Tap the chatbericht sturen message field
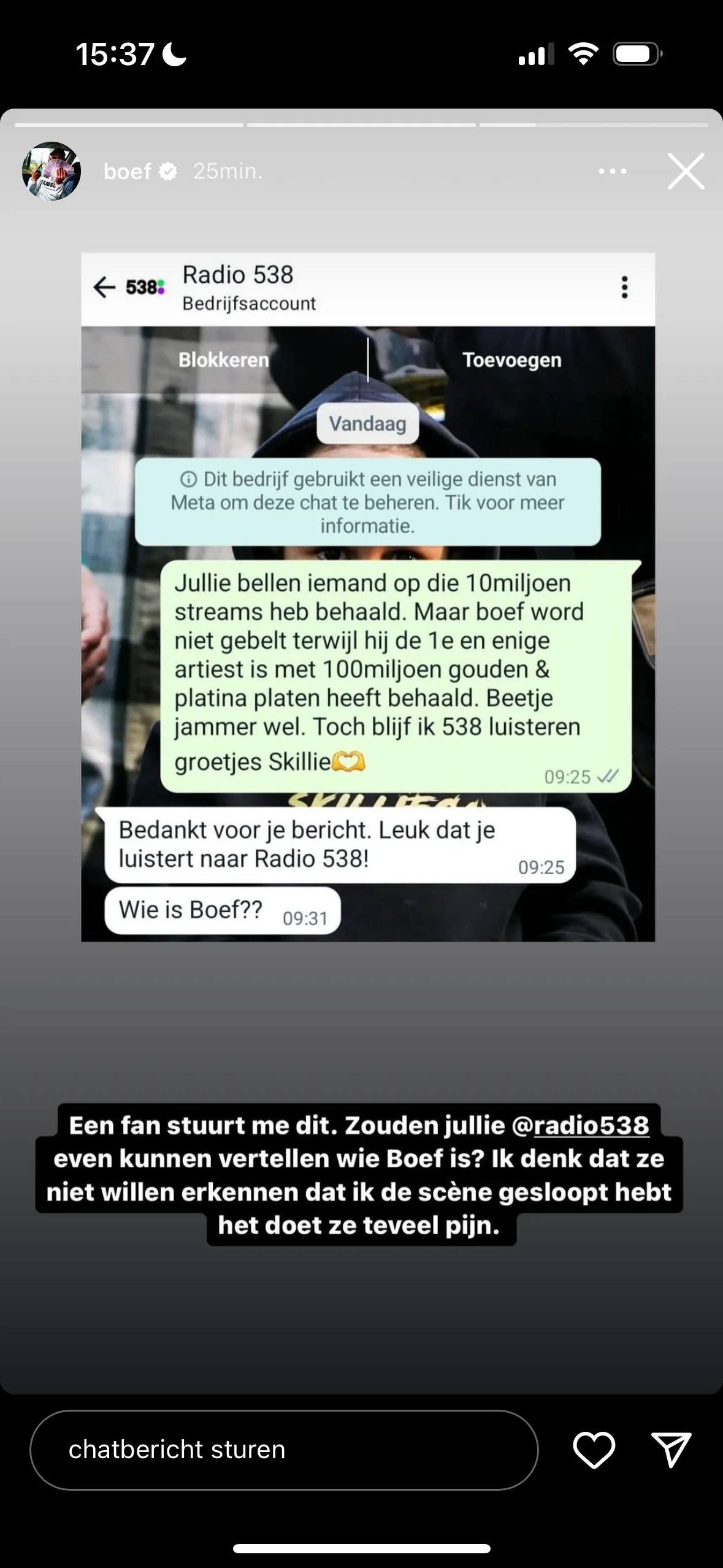 (283, 1450)
